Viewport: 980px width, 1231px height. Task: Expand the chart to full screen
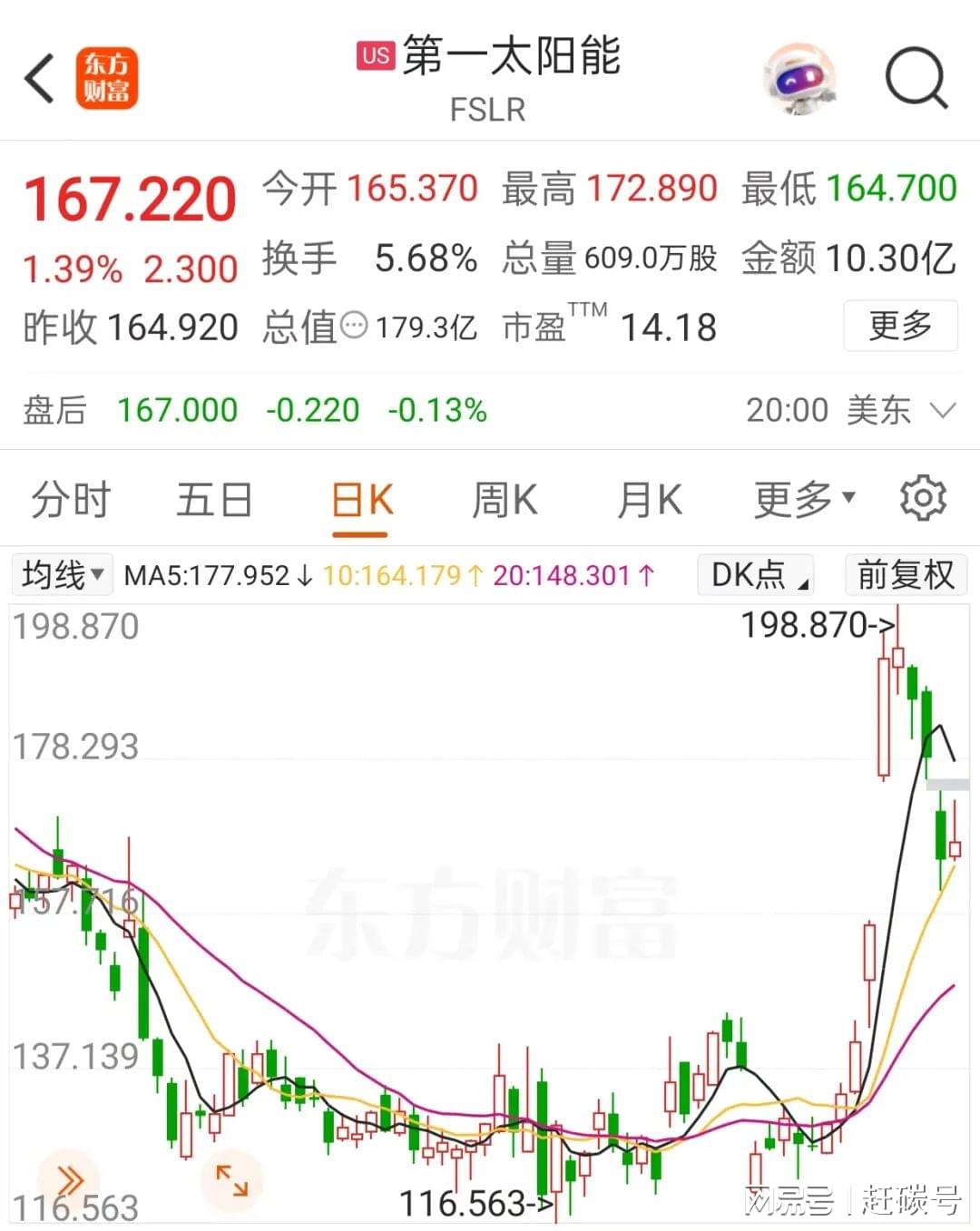pyautogui.click(x=231, y=1180)
